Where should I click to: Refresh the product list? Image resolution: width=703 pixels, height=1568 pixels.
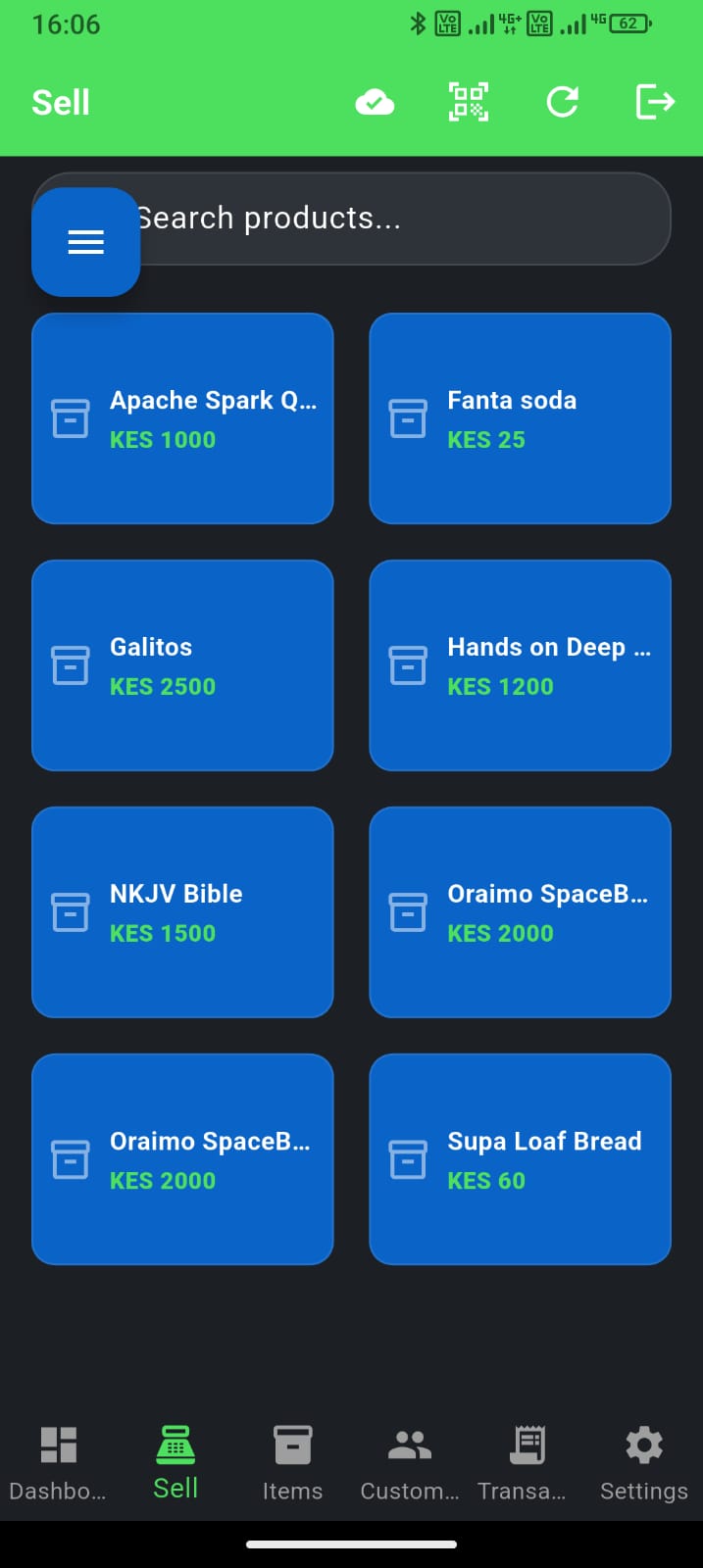[562, 102]
